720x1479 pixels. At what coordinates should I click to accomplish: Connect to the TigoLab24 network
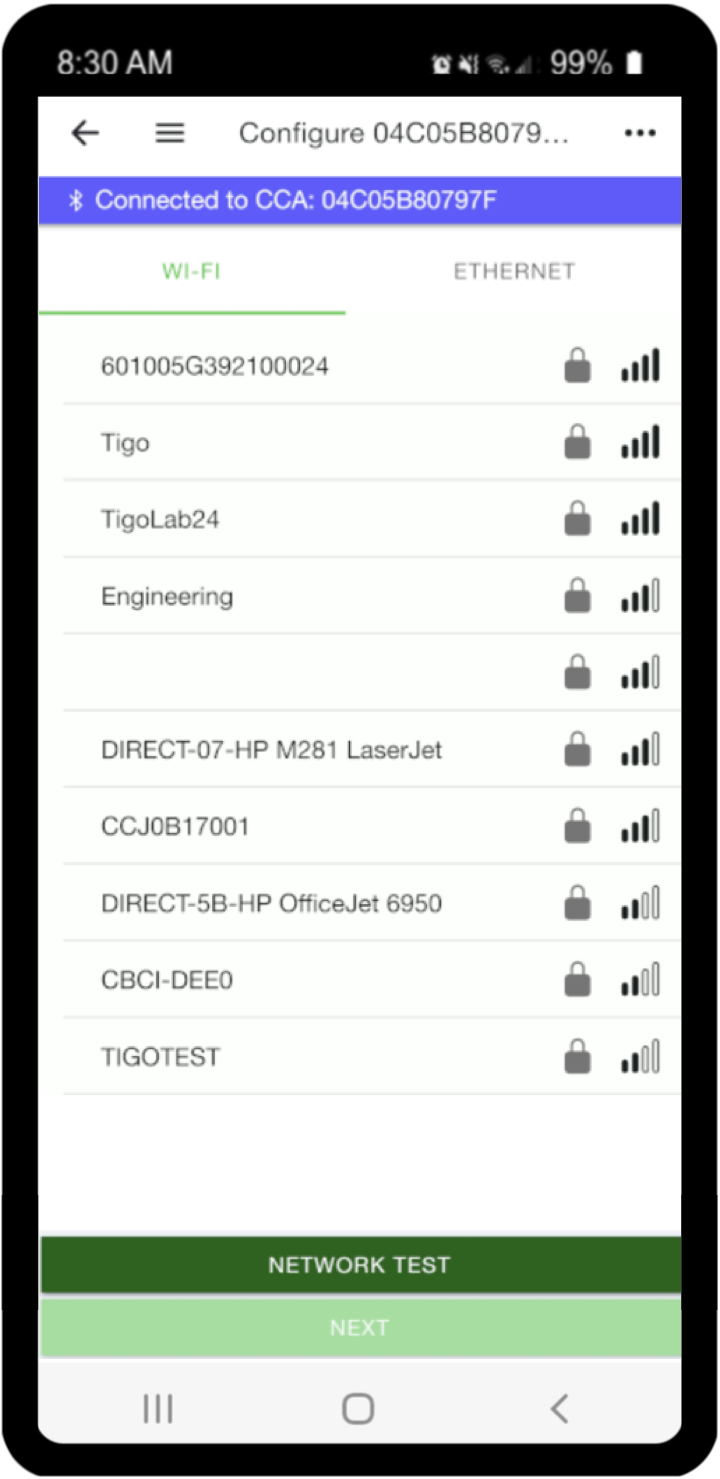tap(372, 520)
